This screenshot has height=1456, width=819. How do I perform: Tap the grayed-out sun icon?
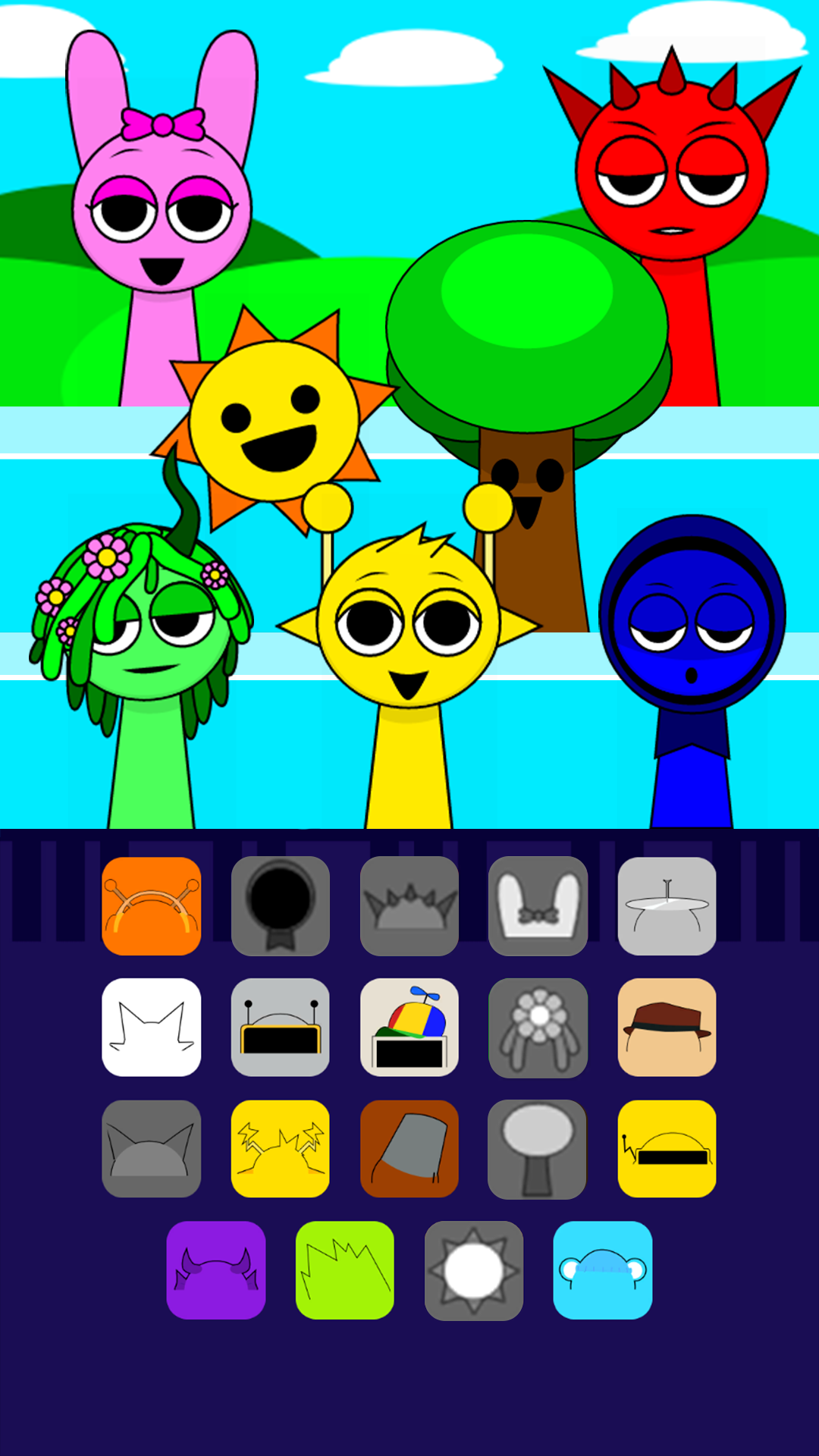pyautogui.click(x=474, y=1270)
